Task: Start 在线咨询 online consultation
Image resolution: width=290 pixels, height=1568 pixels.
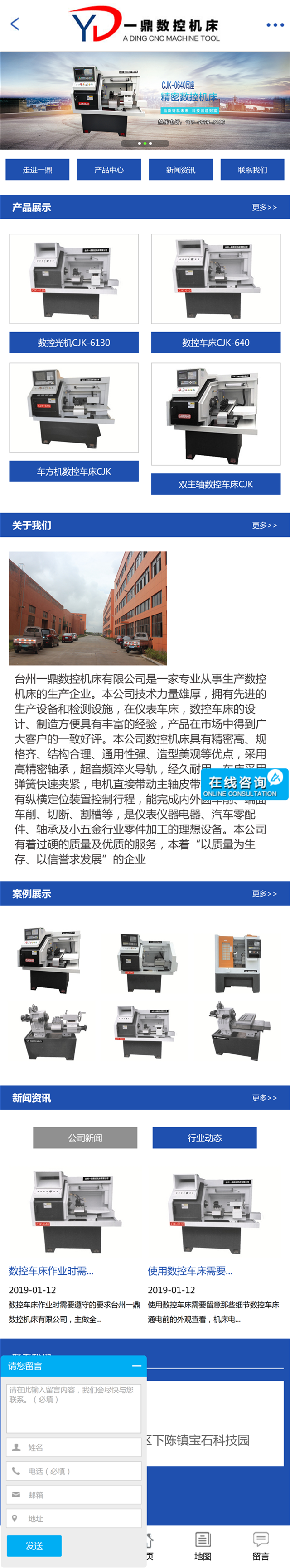Action: [x=244, y=785]
